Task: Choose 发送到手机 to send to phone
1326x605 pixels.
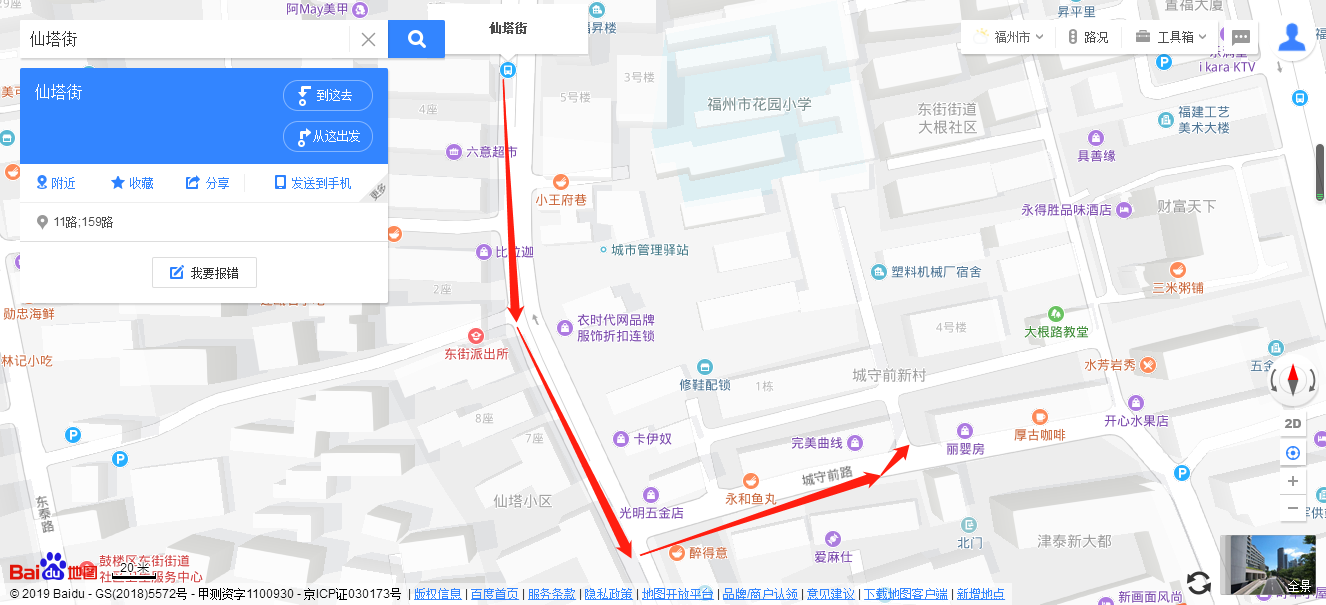Action: point(313,183)
